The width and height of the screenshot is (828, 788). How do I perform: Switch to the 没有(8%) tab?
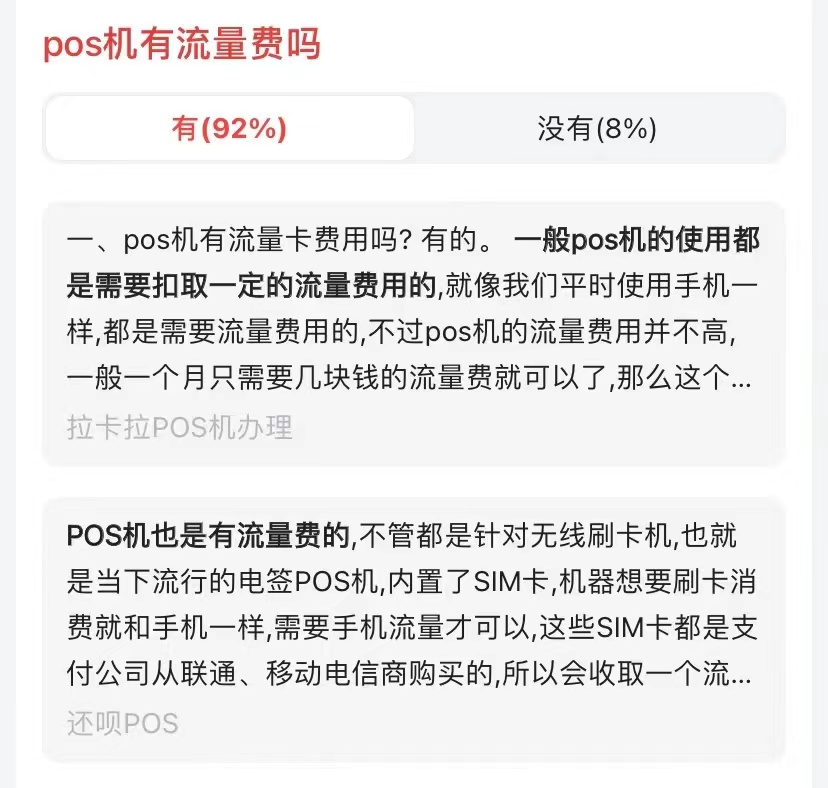[x=597, y=128]
